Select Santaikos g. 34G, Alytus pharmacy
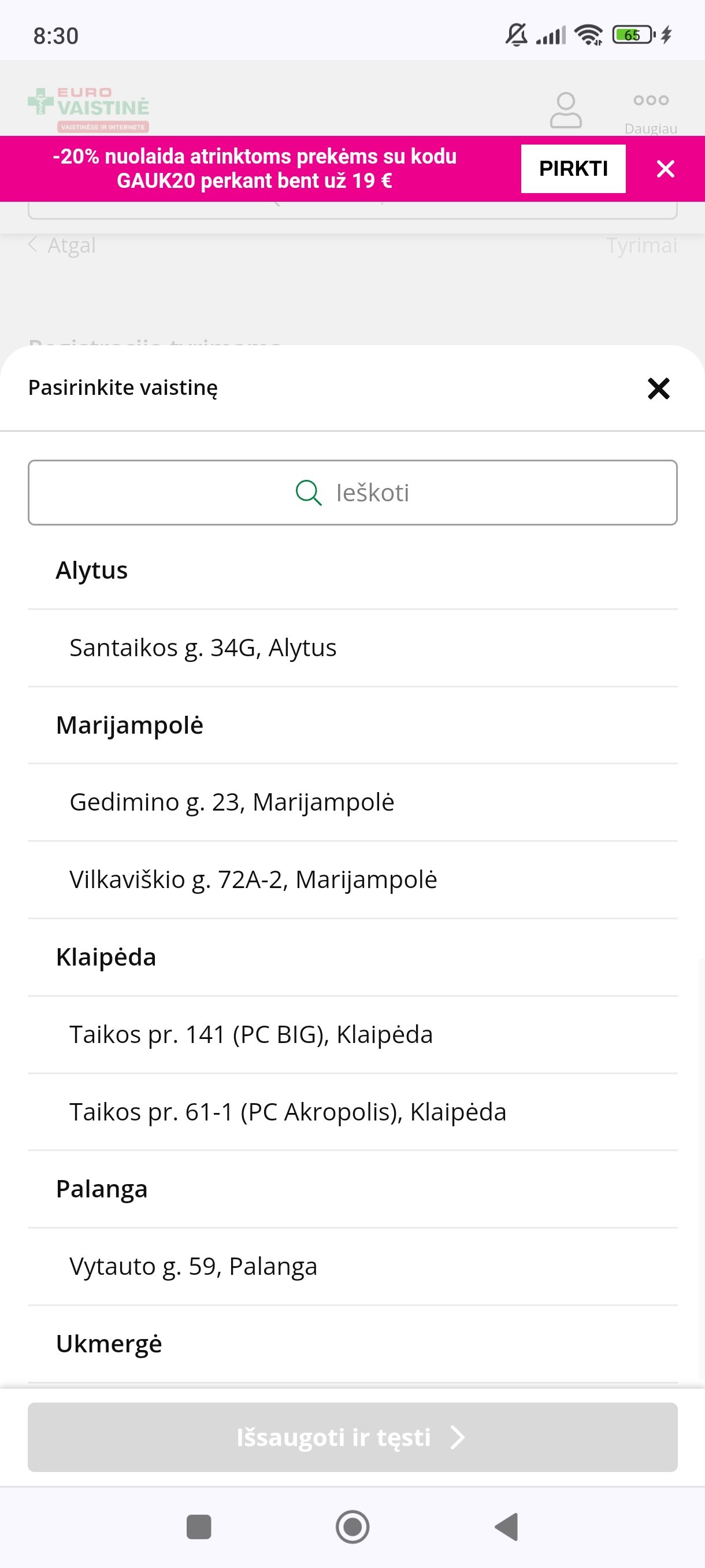This screenshot has height=1568, width=705. (x=352, y=648)
